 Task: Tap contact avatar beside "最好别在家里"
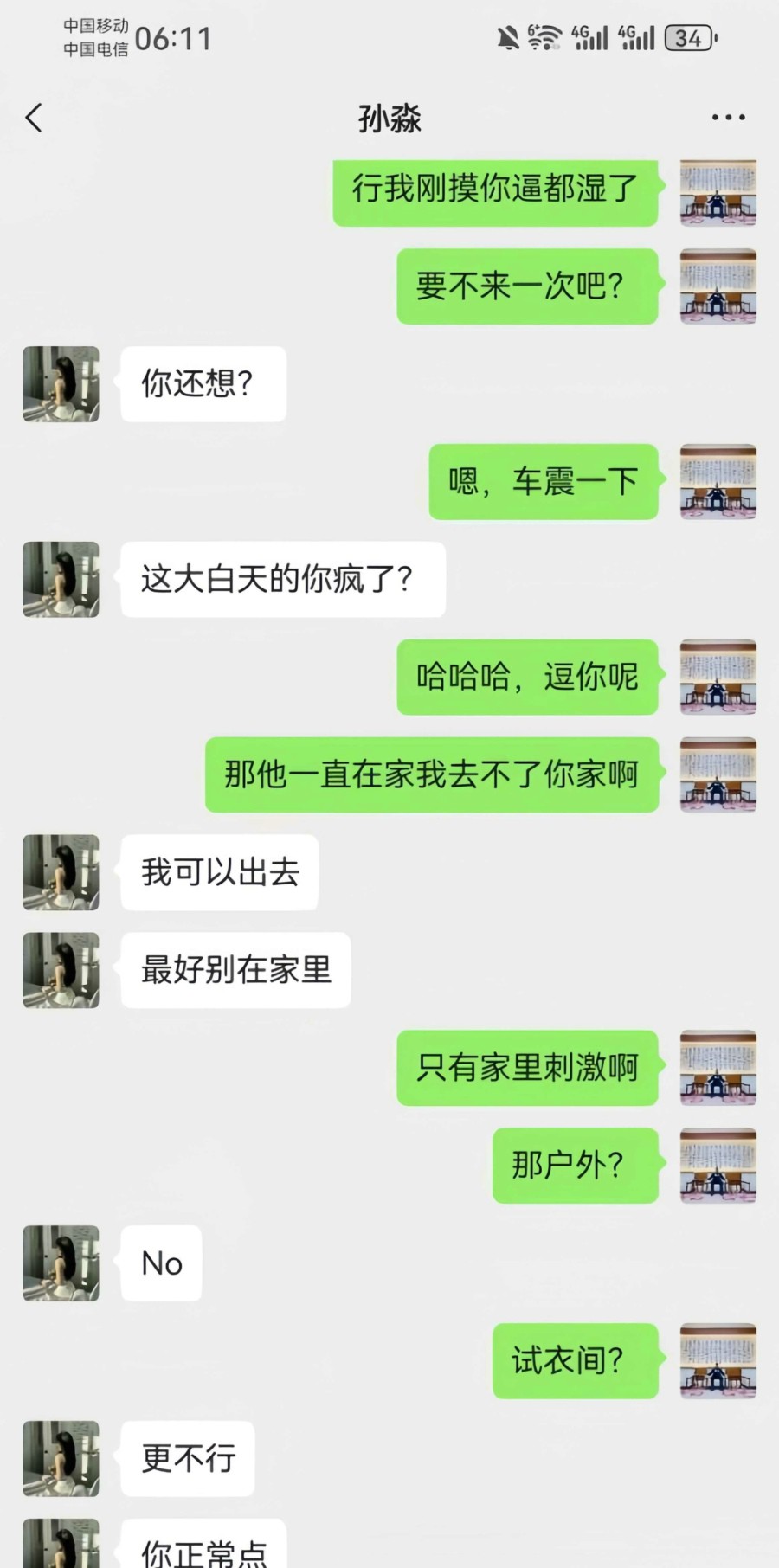click(61, 970)
